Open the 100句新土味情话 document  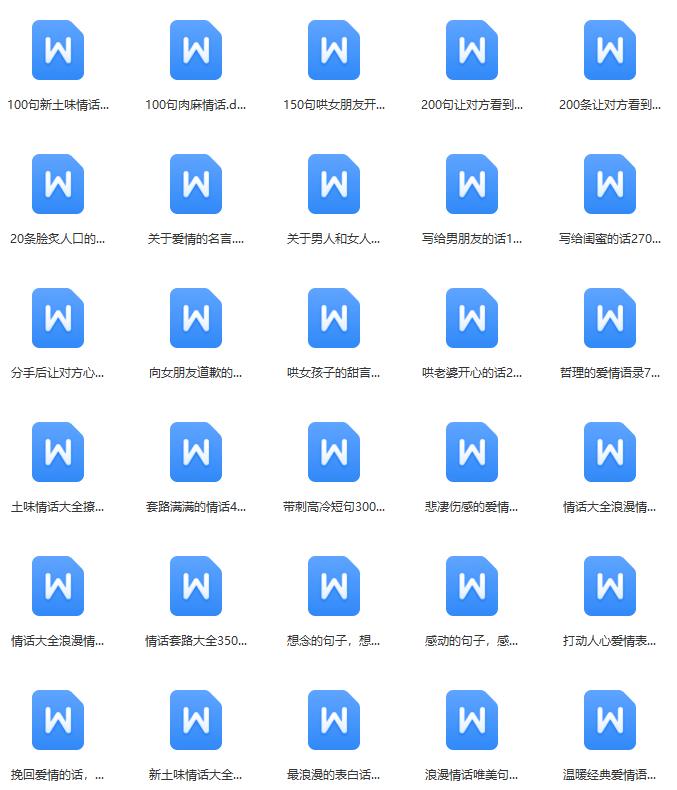58,50
